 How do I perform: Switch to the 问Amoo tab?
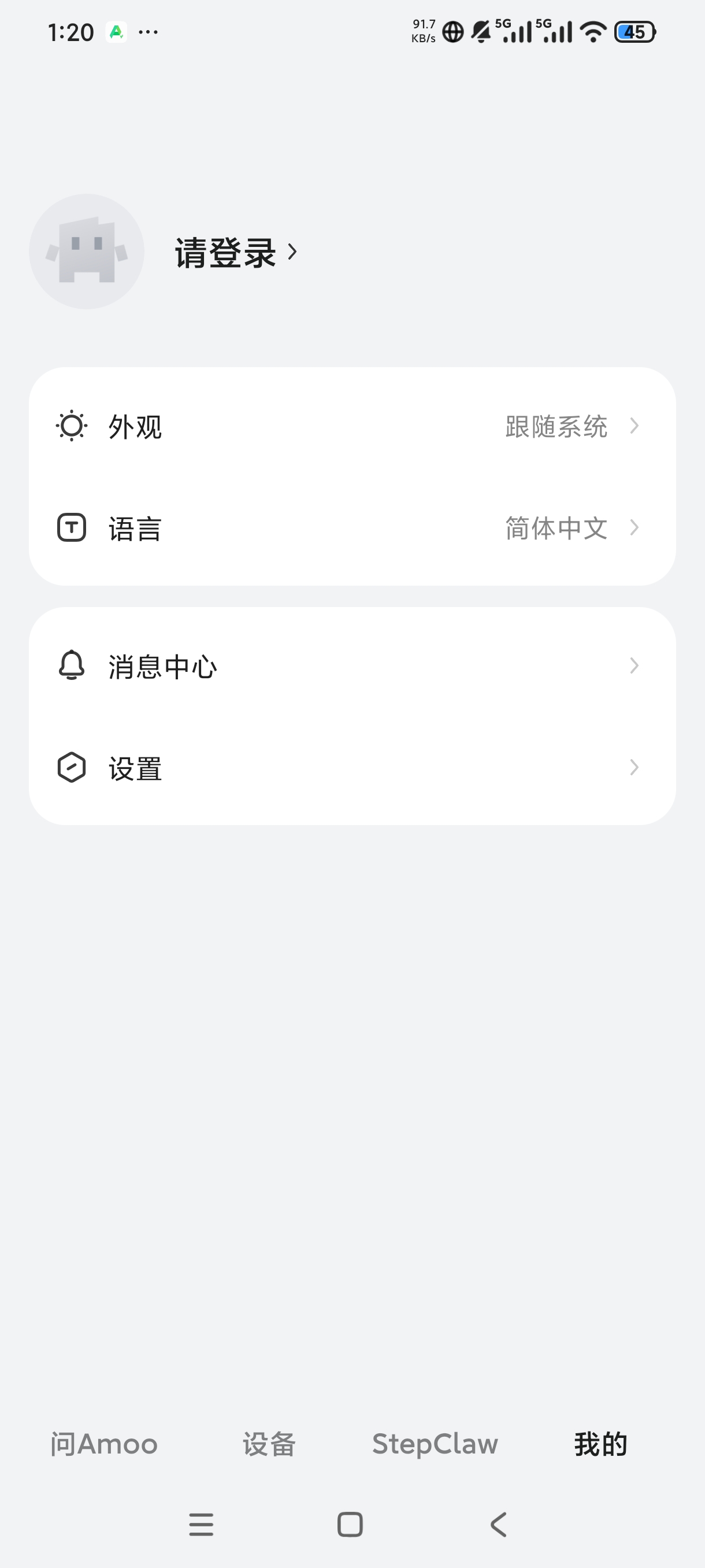tap(104, 1444)
